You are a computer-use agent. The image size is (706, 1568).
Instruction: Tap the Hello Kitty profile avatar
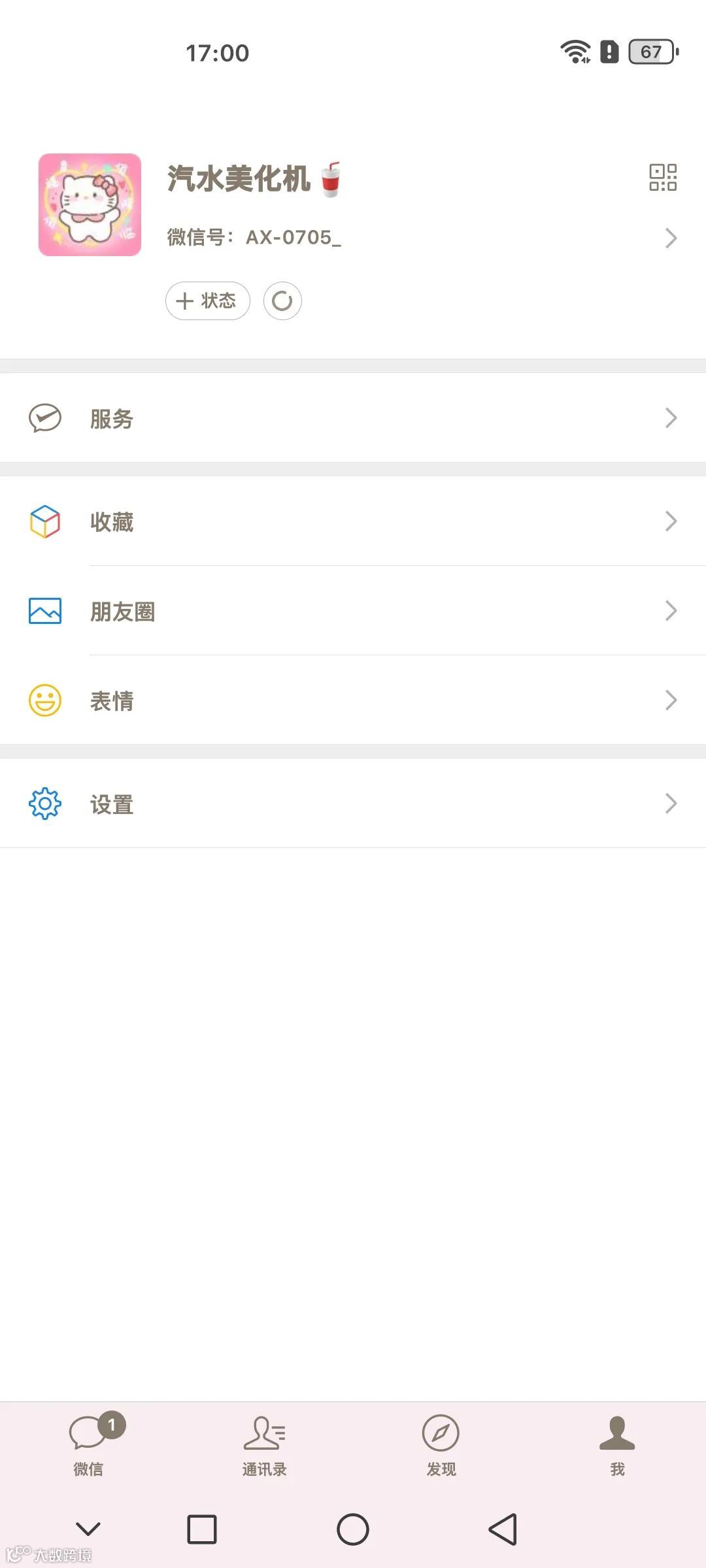[x=90, y=204]
